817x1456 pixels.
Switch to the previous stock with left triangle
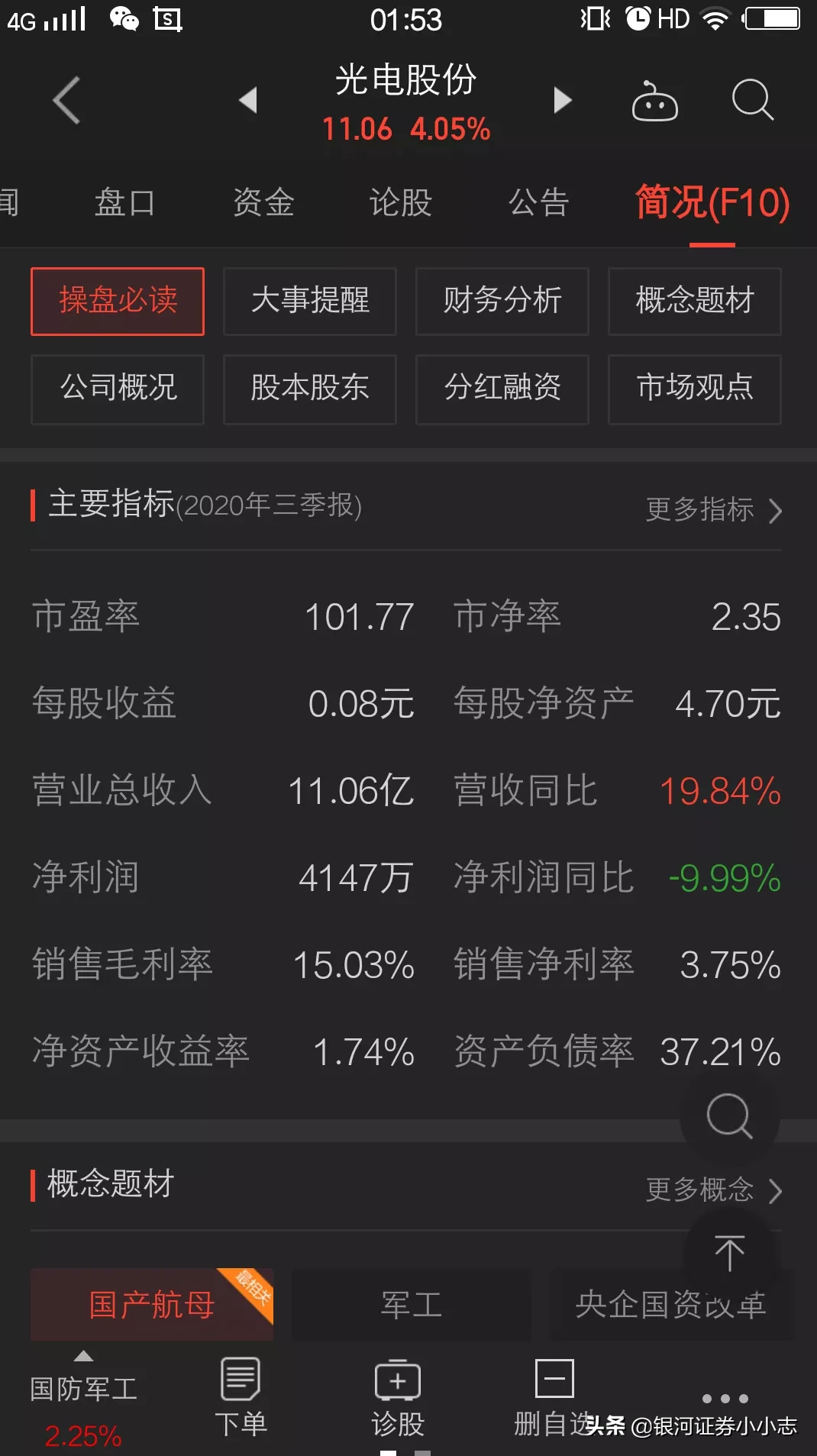[248, 100]
